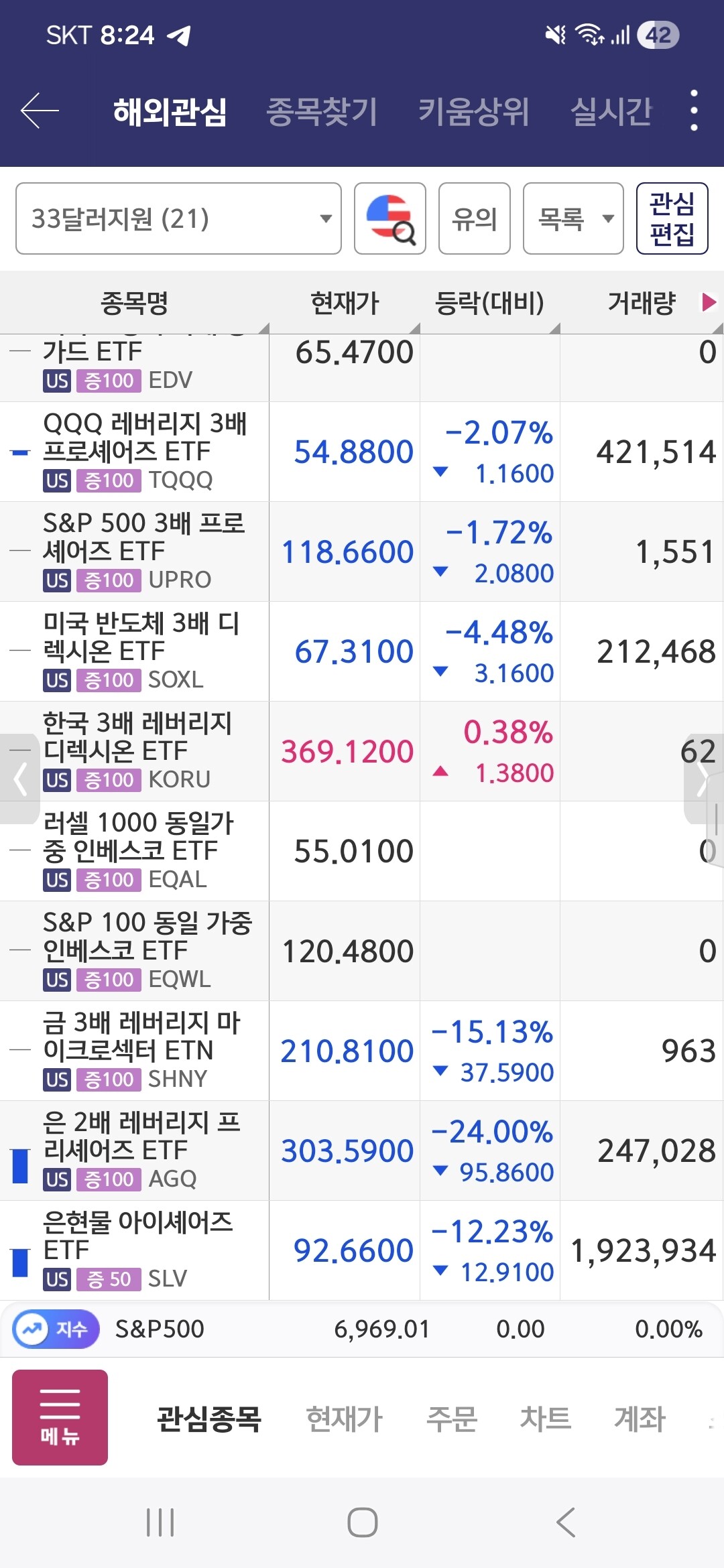Screen dimensions: 724x1568
Task: Open the TQQQ stock row
Action: pos(362,452)
